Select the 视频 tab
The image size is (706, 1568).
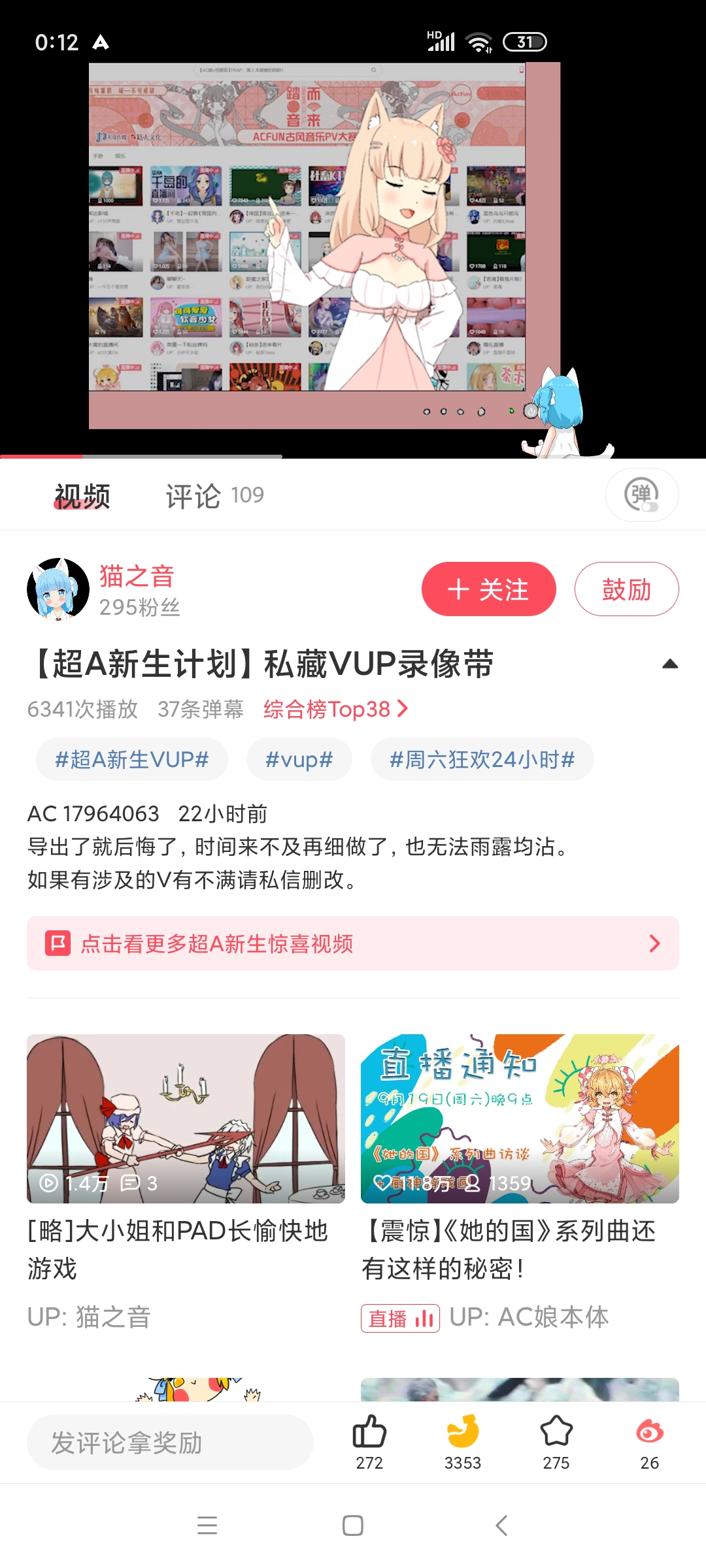(82, 496)
